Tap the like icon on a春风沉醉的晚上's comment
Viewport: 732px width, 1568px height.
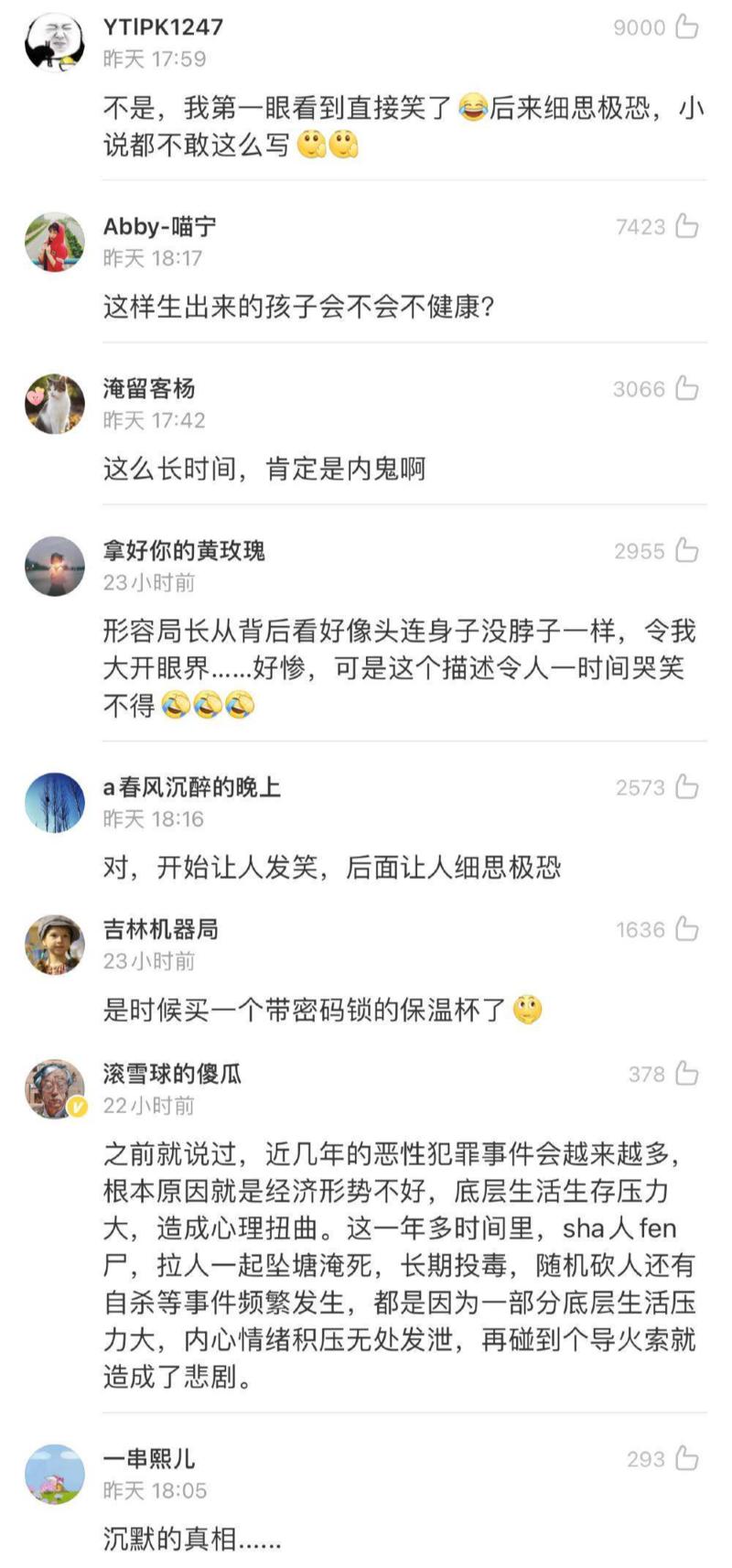click(x=686, y=787)
